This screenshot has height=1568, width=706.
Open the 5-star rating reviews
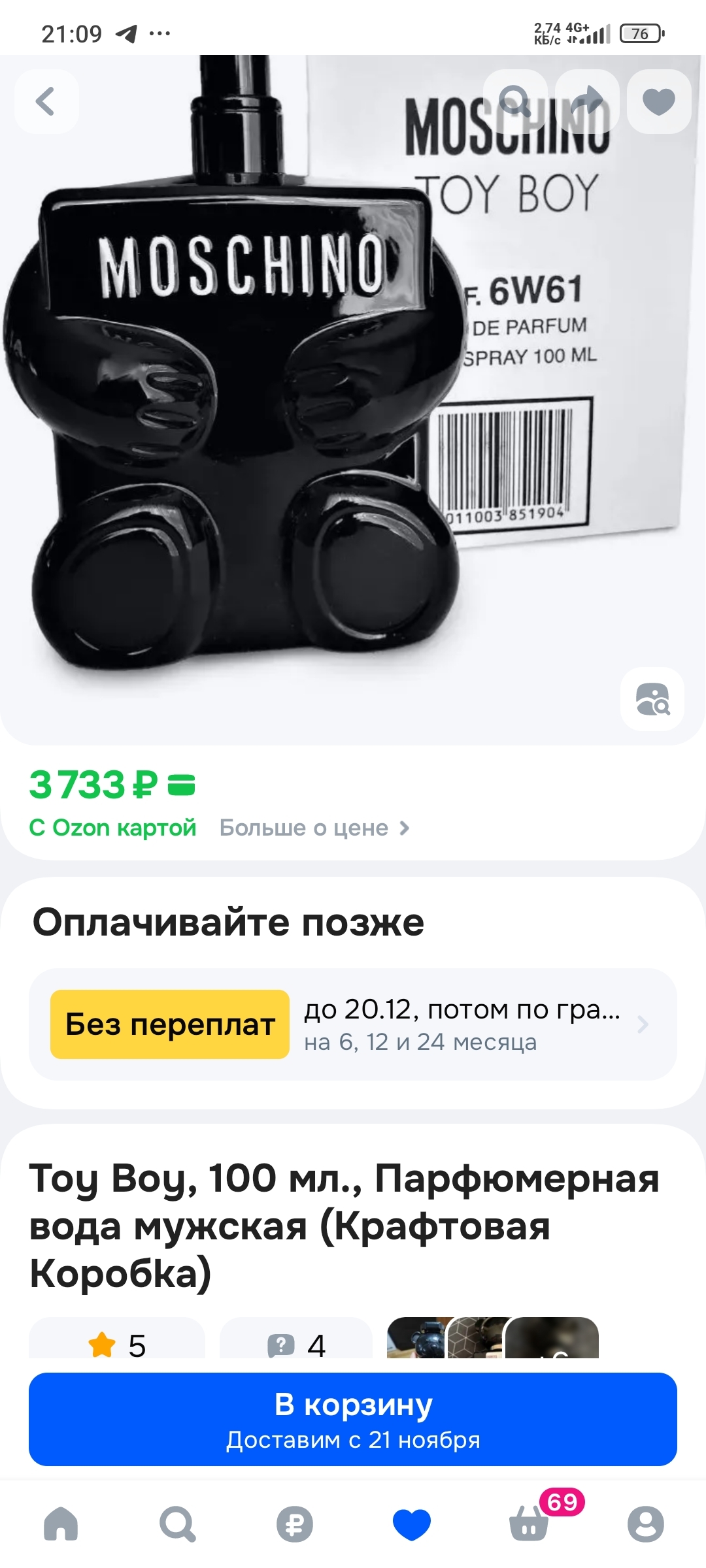(x=117, y=1345)
